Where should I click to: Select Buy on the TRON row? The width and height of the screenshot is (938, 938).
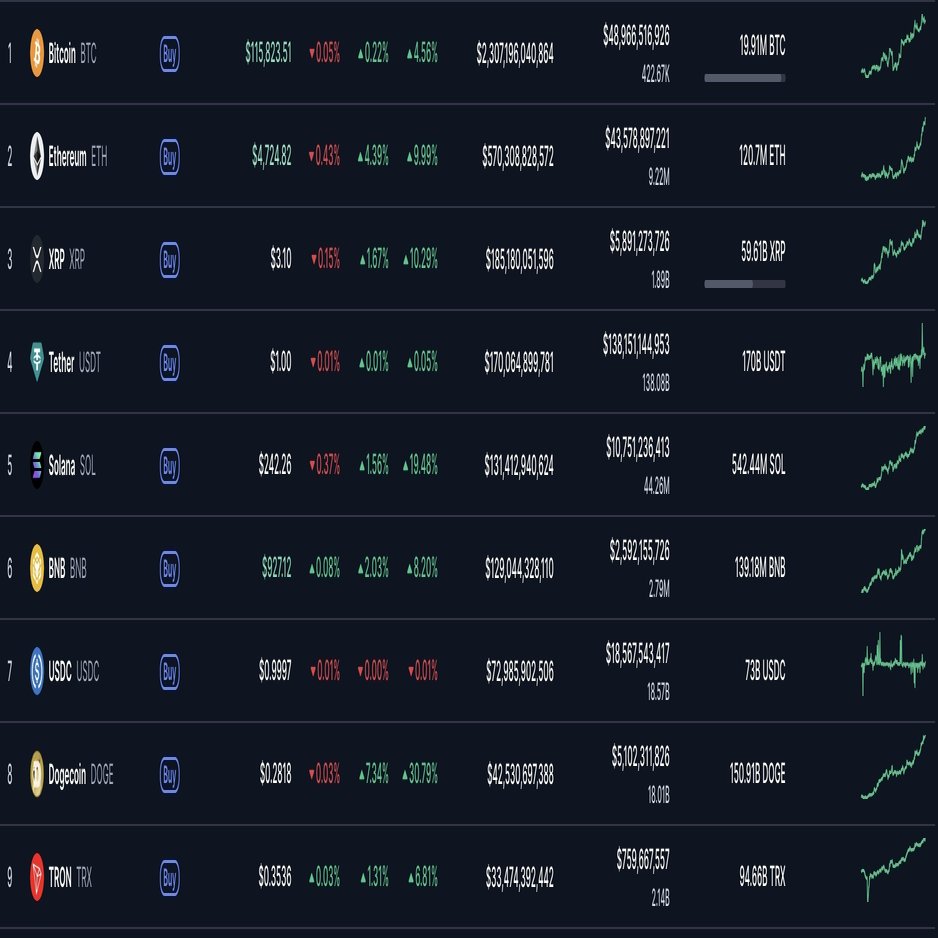169,877
